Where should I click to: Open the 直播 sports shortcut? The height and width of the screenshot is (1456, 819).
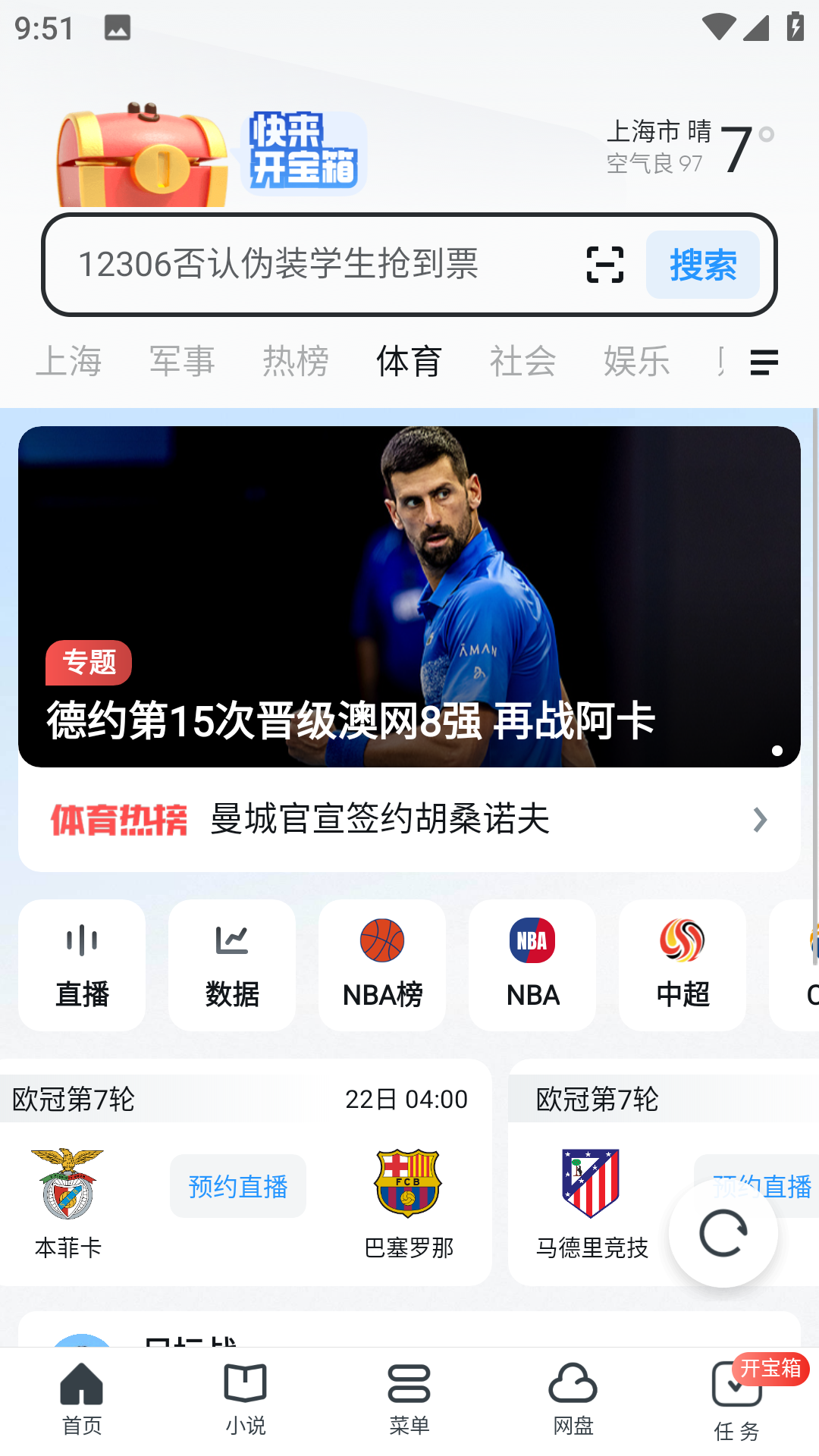[x=82, y=965]
